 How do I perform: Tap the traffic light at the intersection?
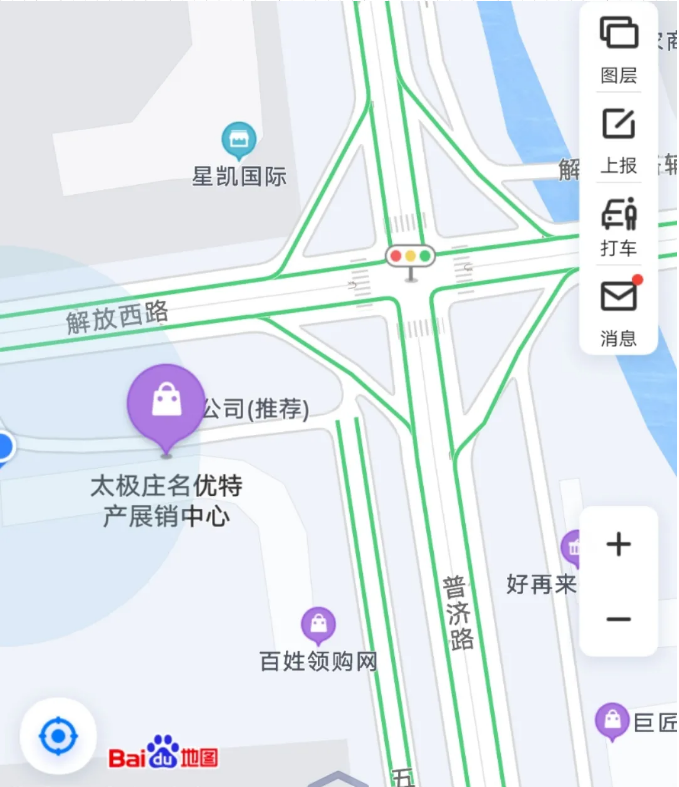pyautogui.click(x=411, y=257)
